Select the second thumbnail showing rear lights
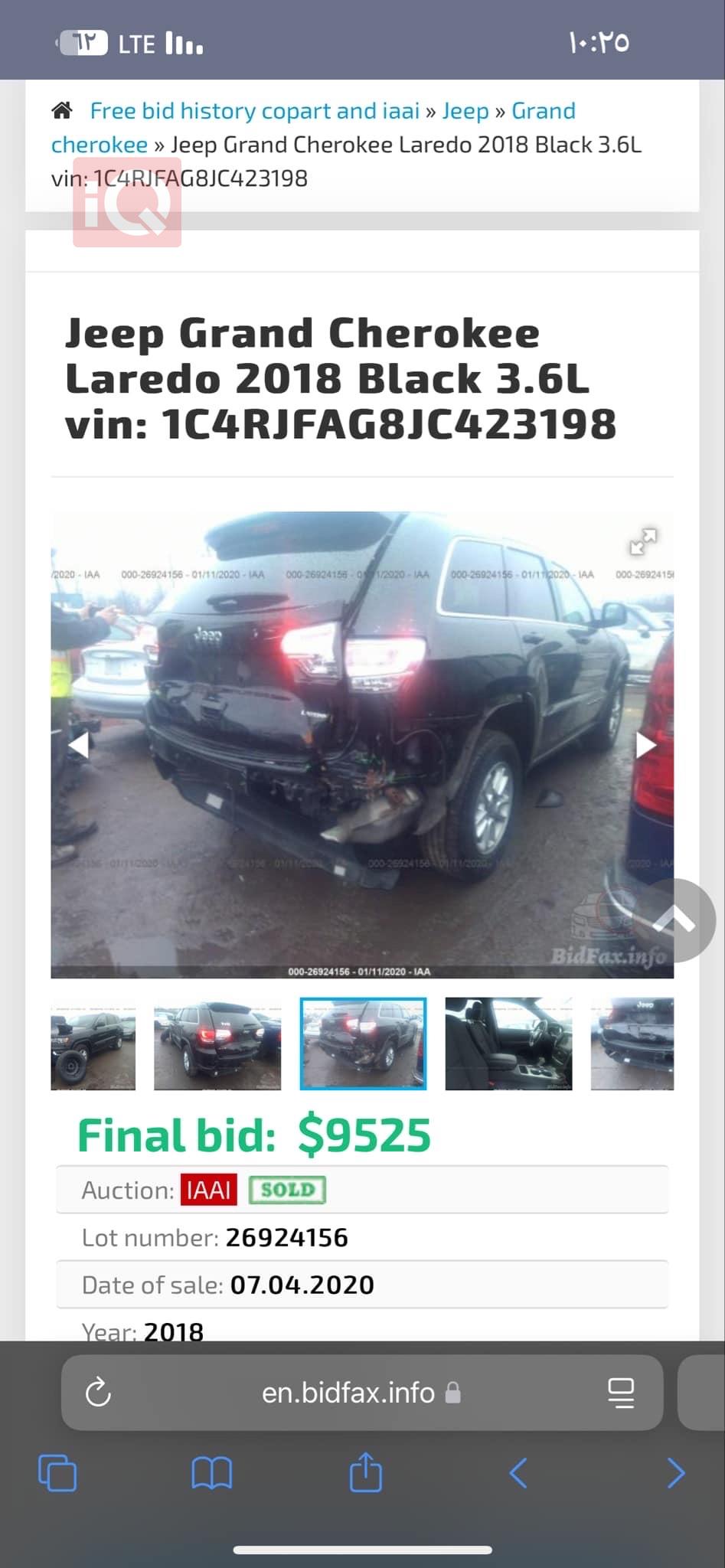725x1568 pixels. tap(217, 1044)
